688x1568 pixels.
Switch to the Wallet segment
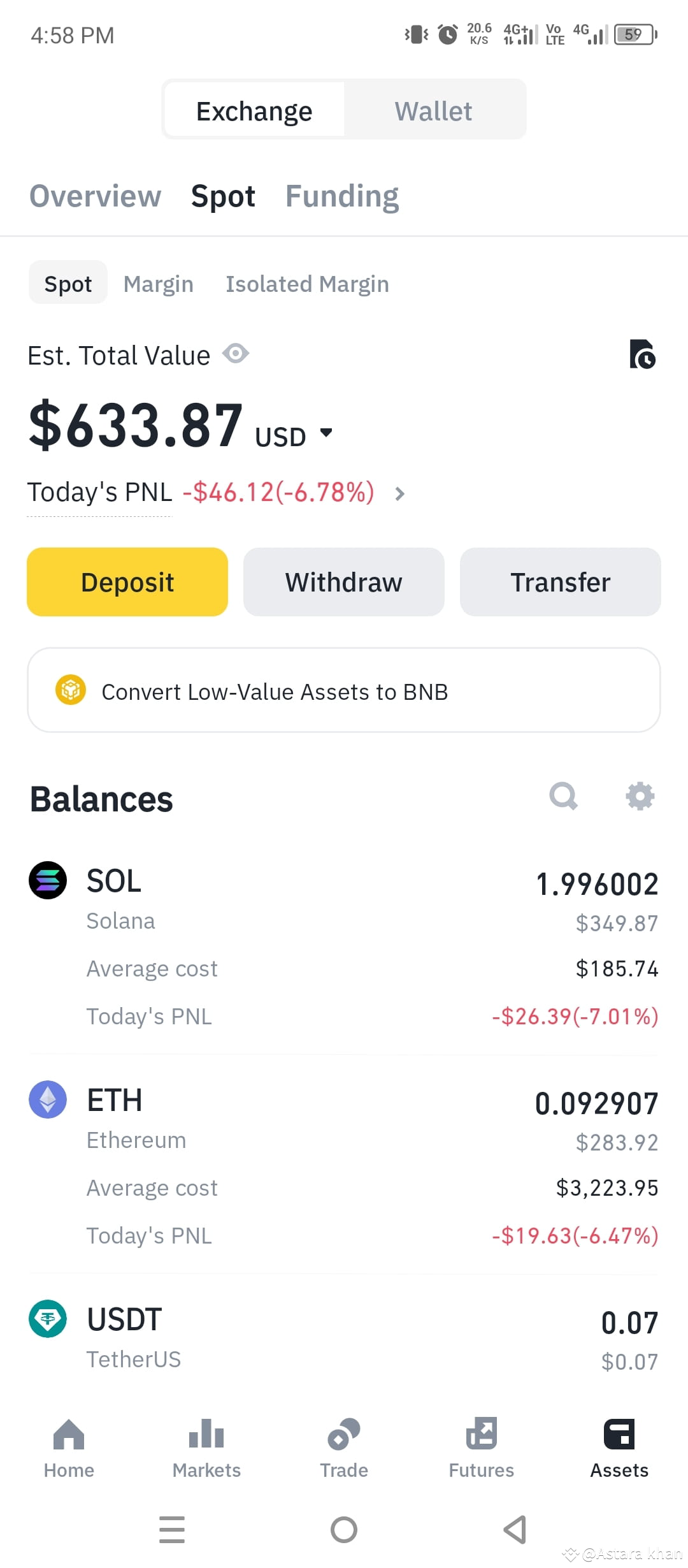(x=434, y=111)
